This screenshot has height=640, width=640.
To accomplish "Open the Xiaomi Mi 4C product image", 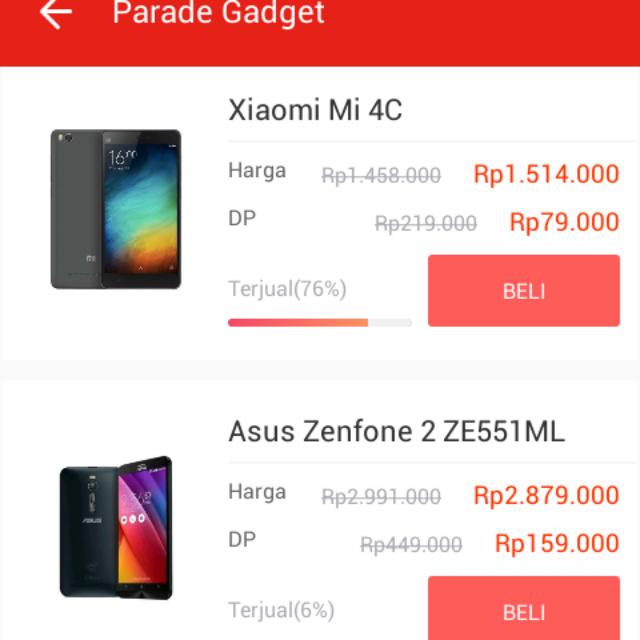I will (116, 209).
